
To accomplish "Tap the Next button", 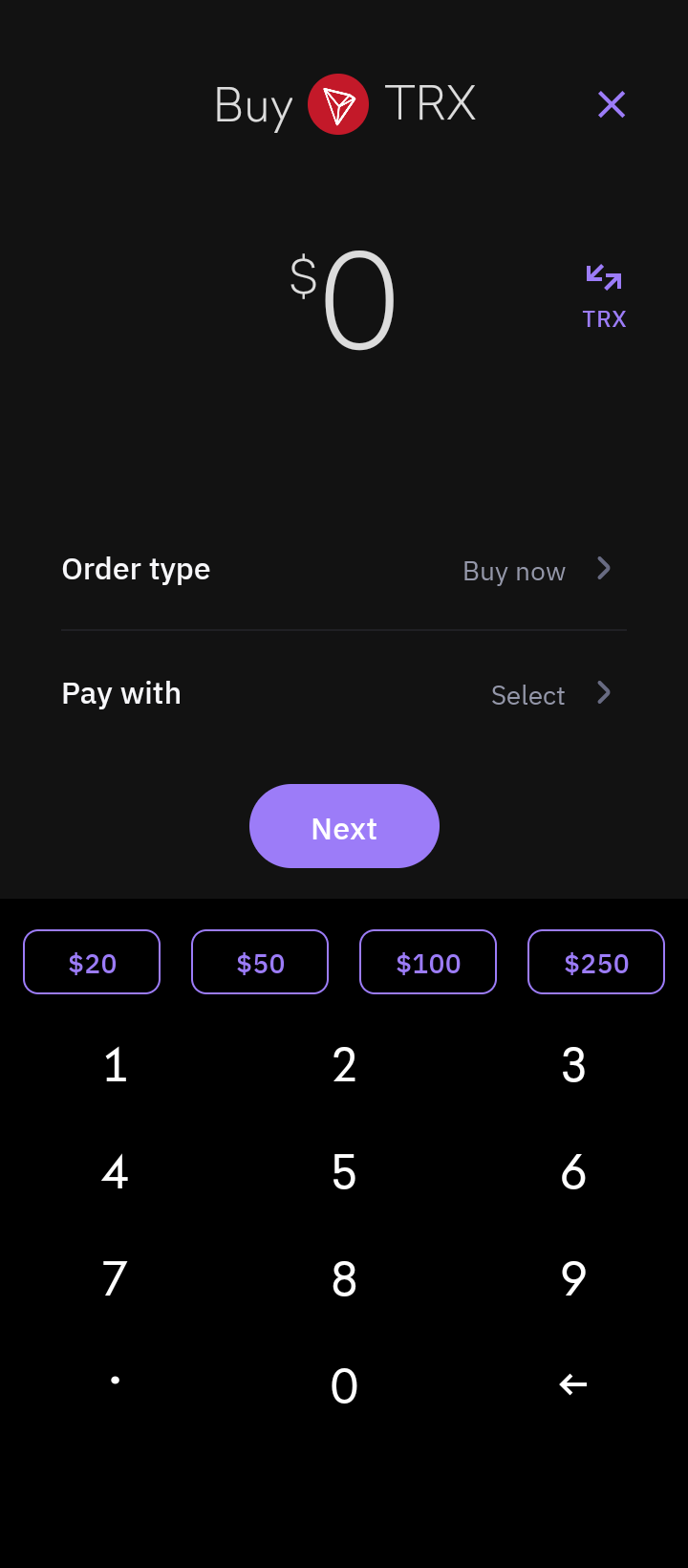I will click(344, 827).
